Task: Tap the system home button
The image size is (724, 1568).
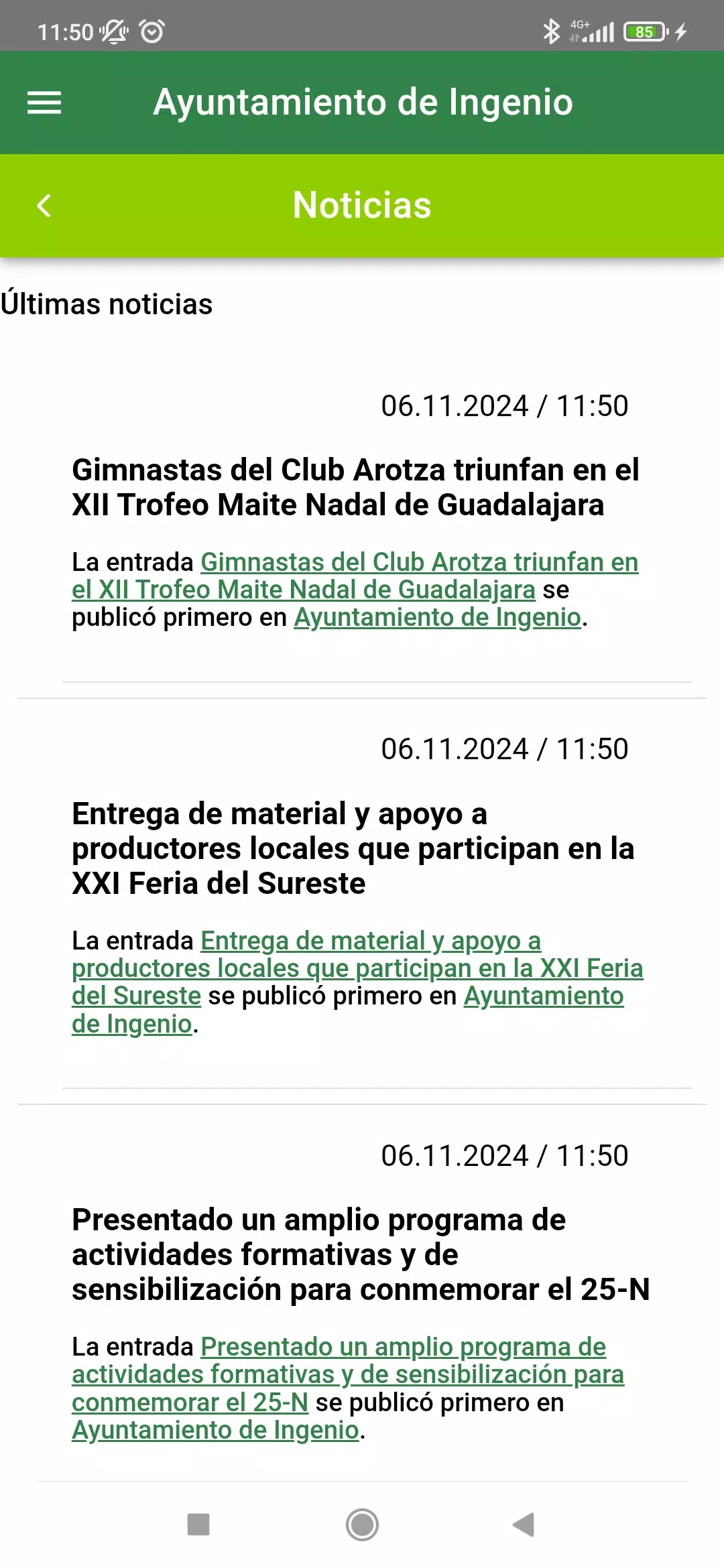Action: tap(362, 1524)
